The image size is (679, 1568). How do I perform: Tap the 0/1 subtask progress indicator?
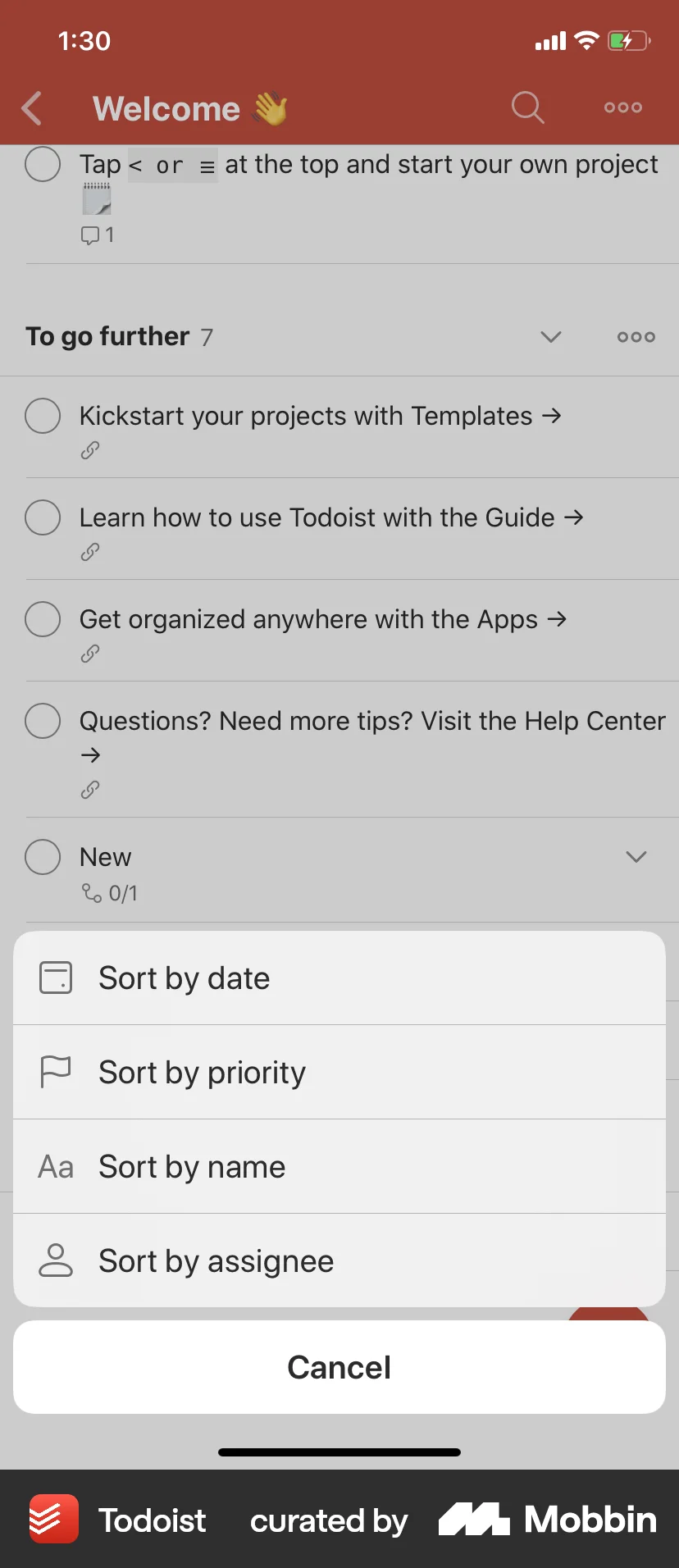(x=109, y=892)
